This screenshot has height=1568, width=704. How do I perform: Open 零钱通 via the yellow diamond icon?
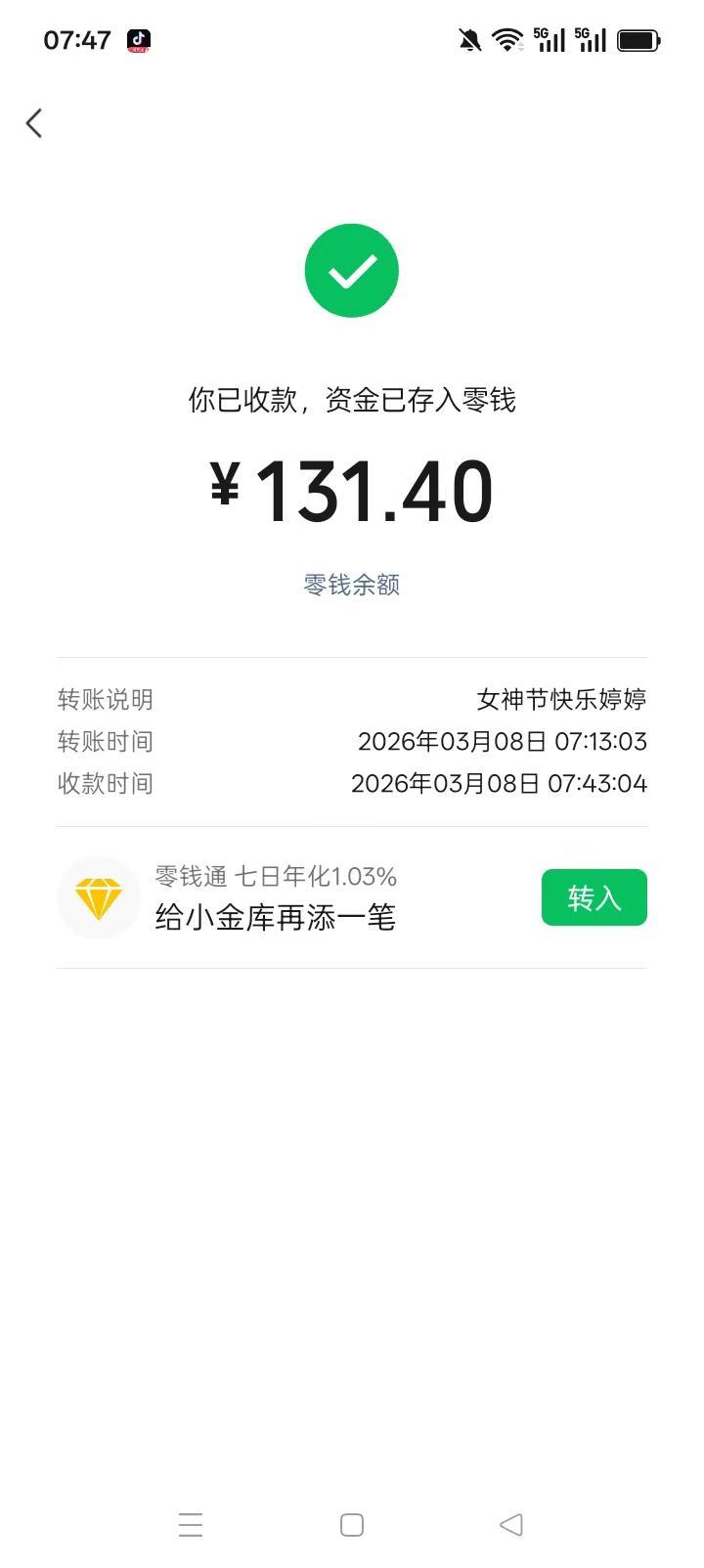(98, 896)
